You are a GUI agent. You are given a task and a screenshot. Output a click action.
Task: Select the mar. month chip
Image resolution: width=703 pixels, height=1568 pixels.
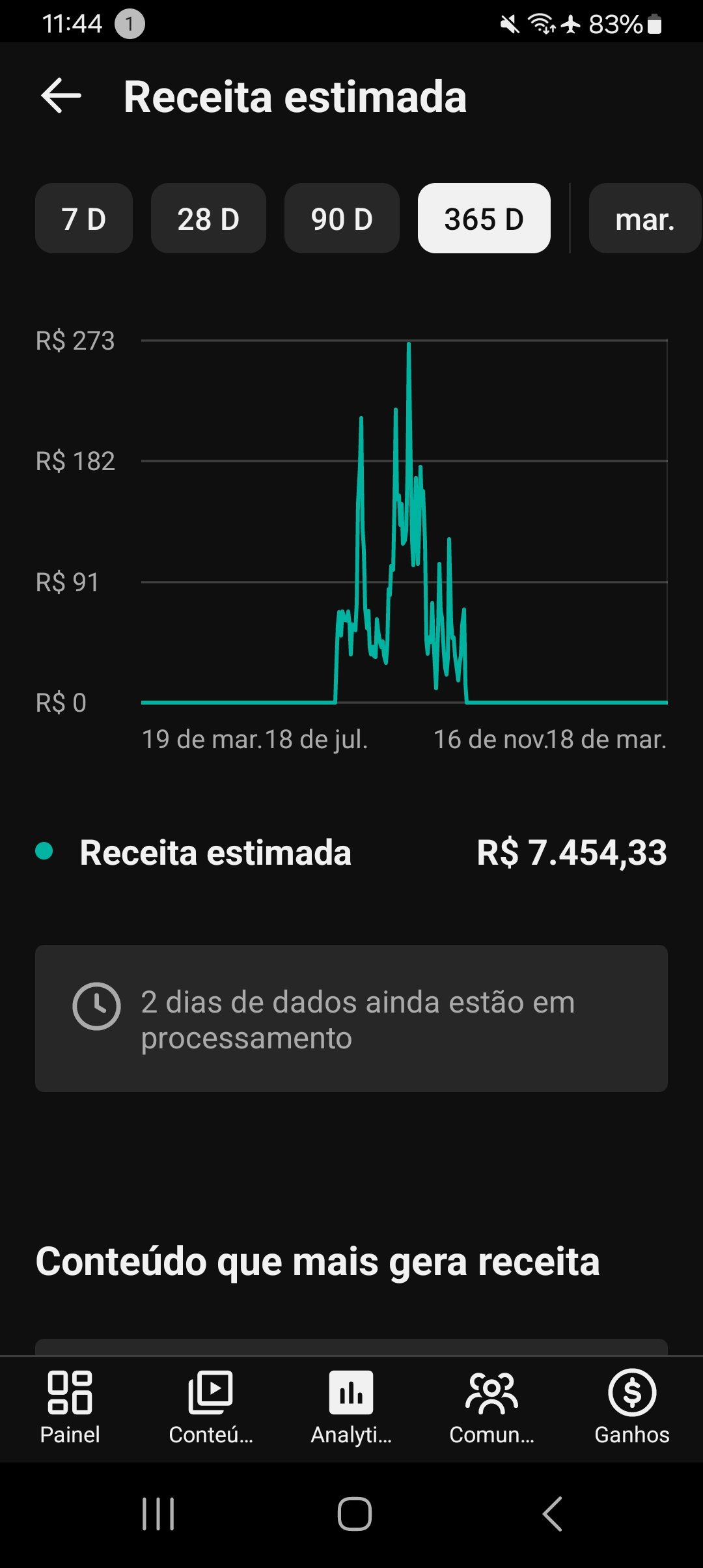[x=644, y=219]
